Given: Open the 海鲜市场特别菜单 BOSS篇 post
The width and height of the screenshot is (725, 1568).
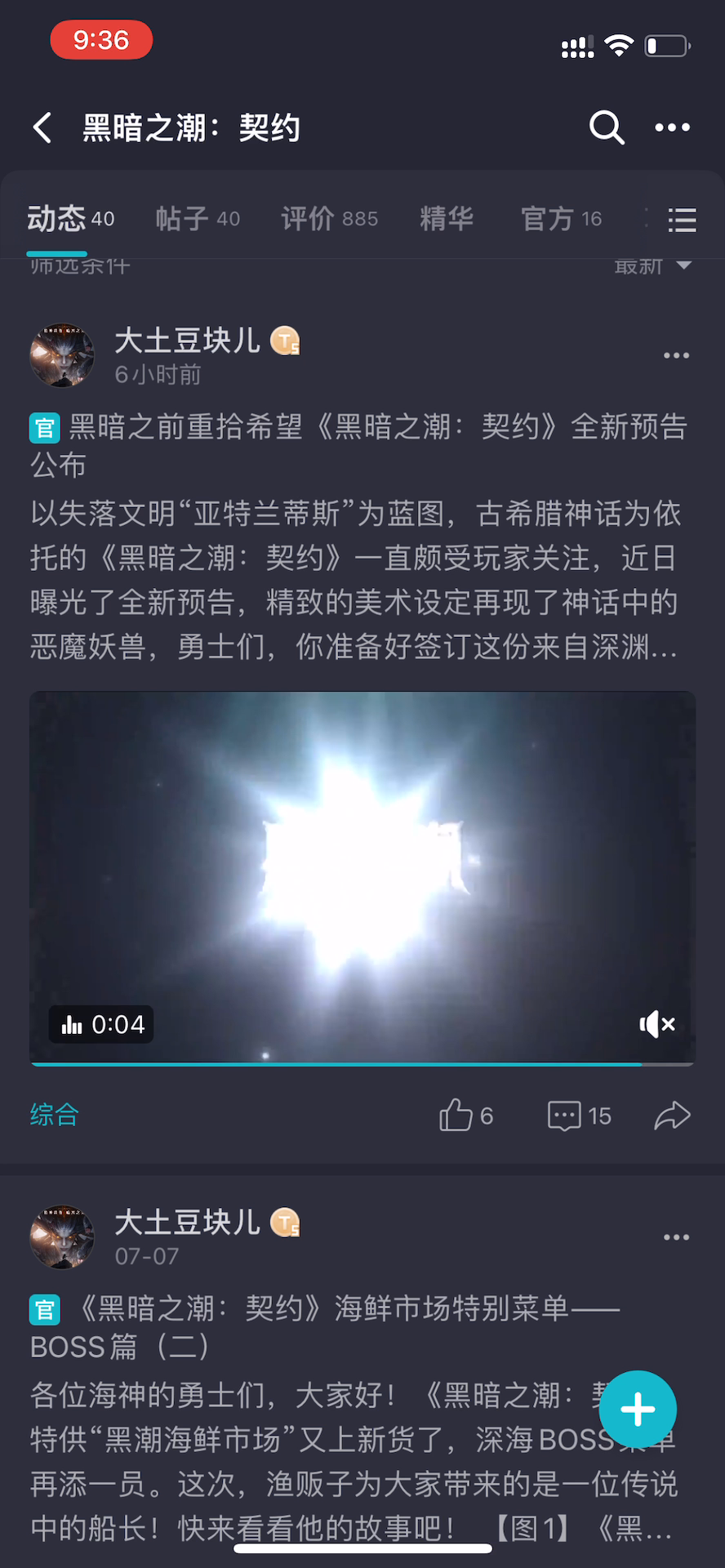Looking at the screenshot, I should (324, 1327).
